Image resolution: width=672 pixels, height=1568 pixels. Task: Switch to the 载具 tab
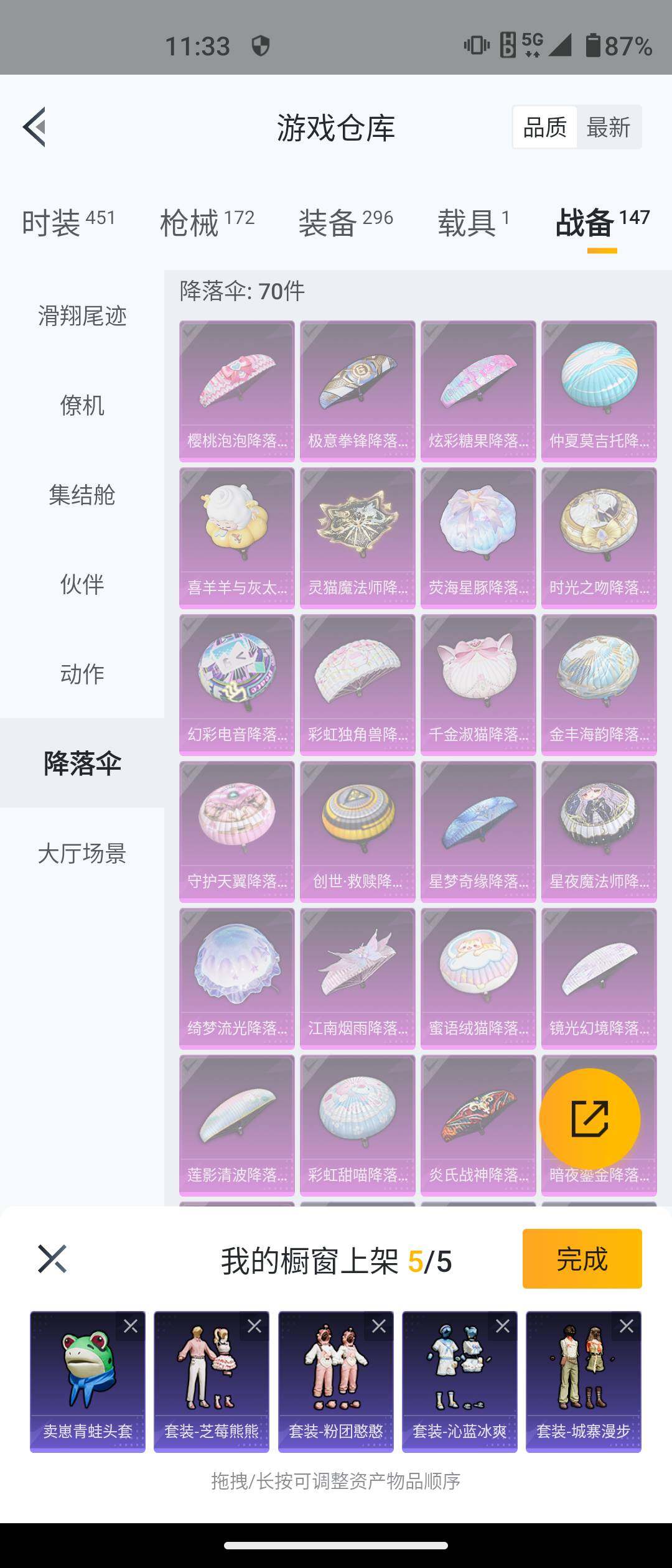pyautogui.click(x=473, y=223)
